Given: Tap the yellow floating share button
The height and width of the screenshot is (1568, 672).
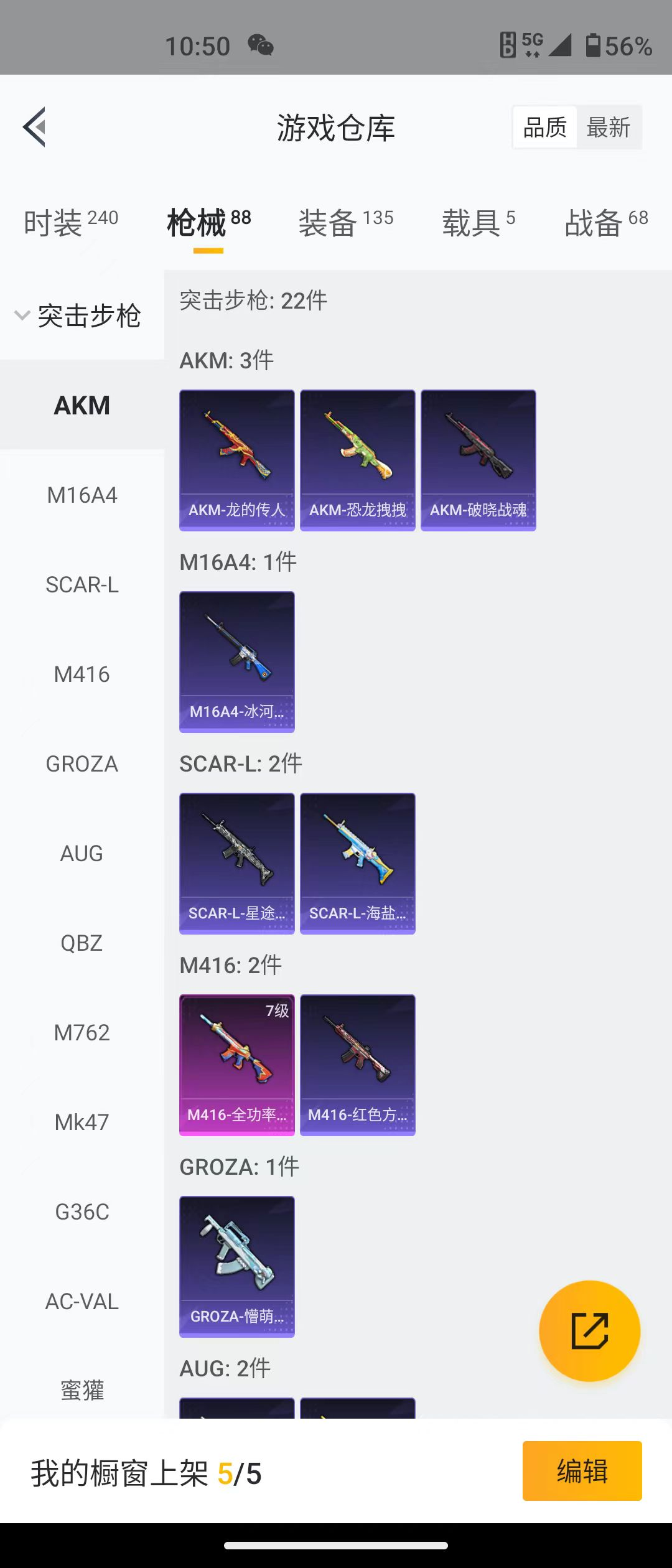Looking at the screenshot, I should point(589,1332).
